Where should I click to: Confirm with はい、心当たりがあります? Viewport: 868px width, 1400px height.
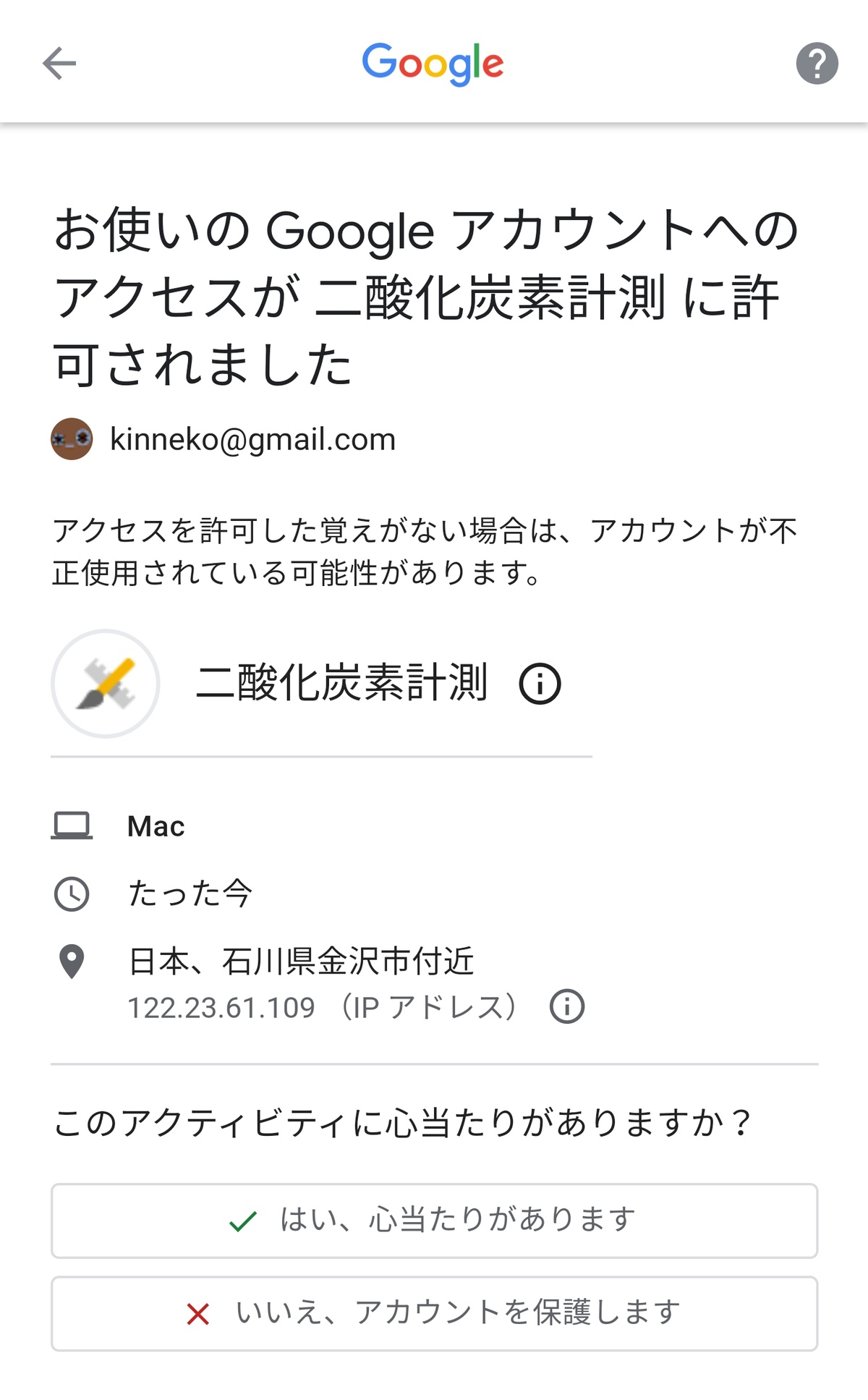click(x=434, y=1221)
